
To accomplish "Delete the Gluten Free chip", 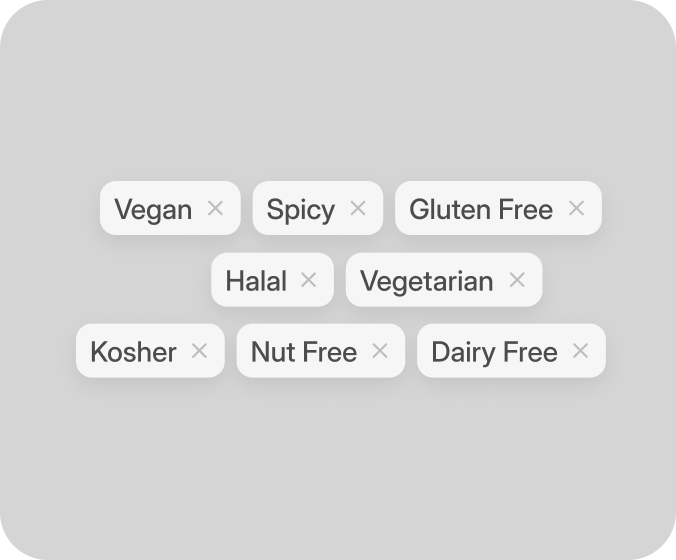I will point(576,209).
